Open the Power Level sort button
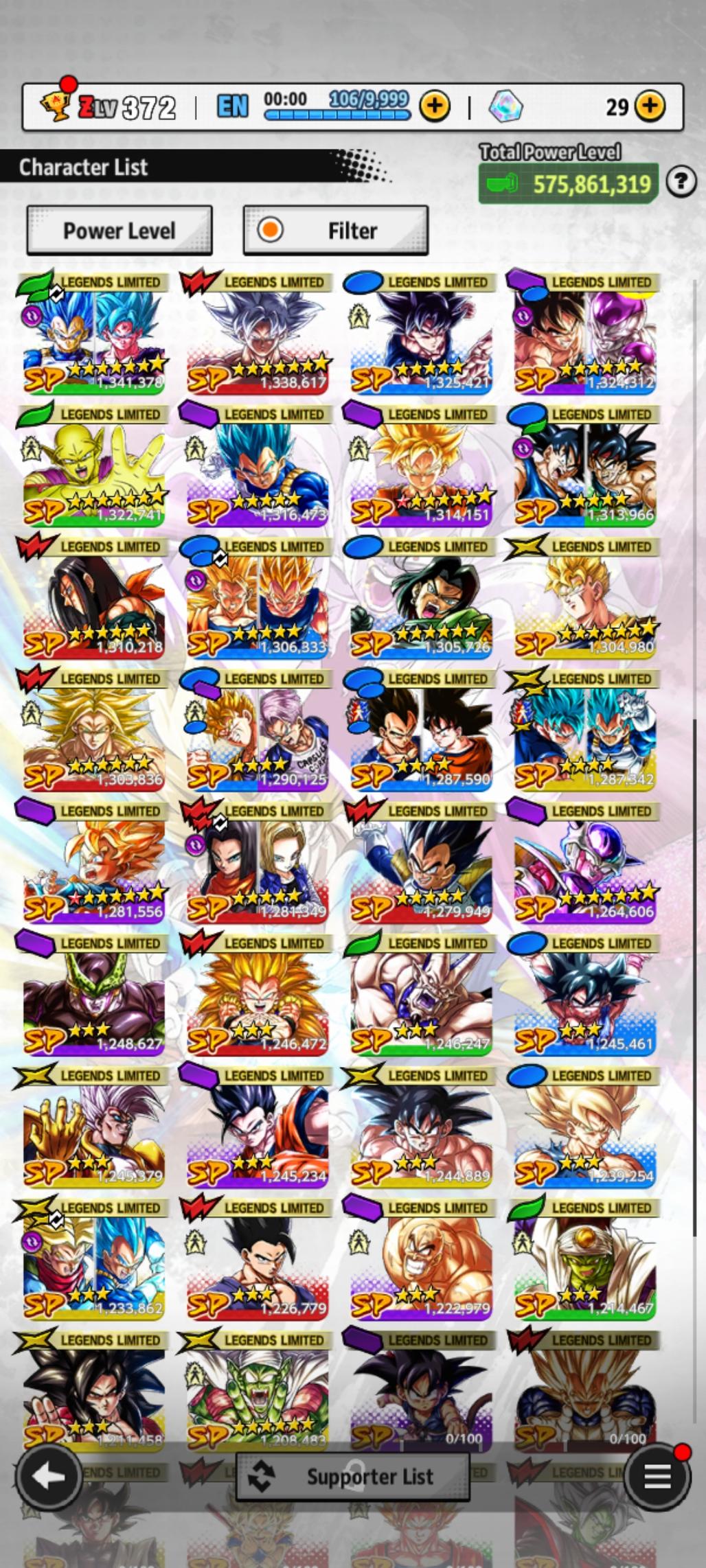The image size is (706, 1568). pyautogui.click(x=119, y=231)
